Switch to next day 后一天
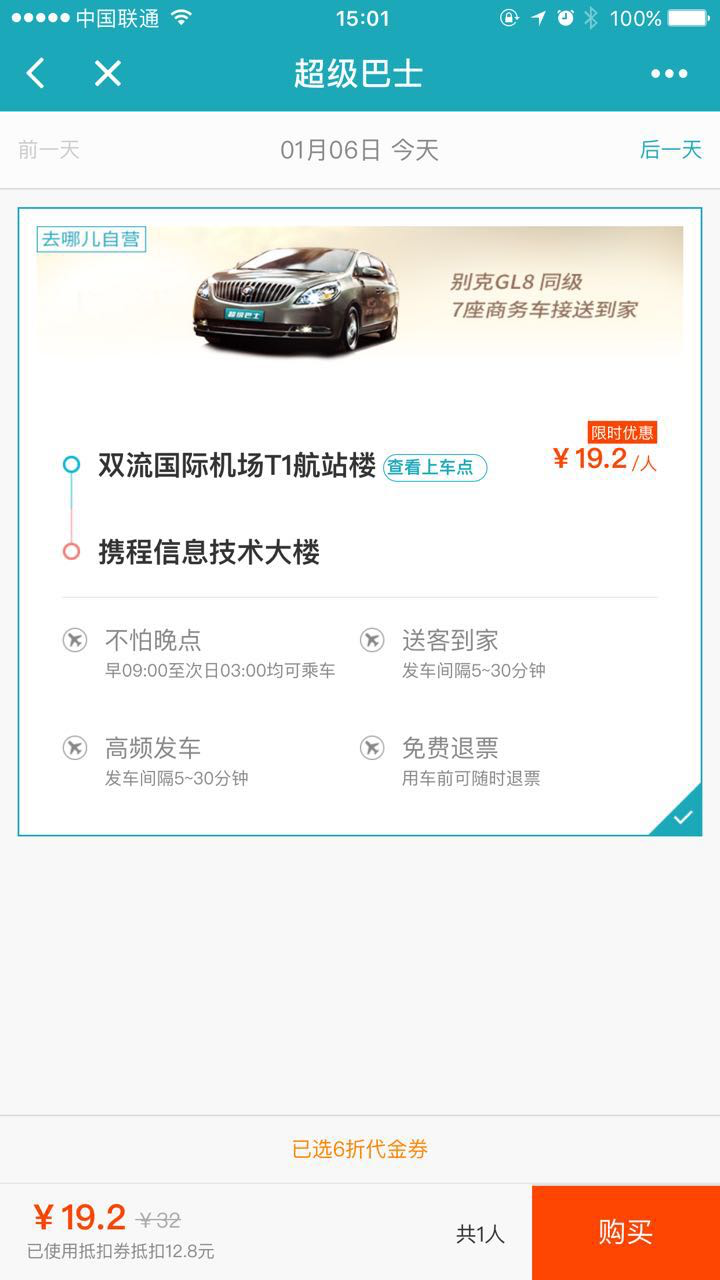 pos(670,150)
